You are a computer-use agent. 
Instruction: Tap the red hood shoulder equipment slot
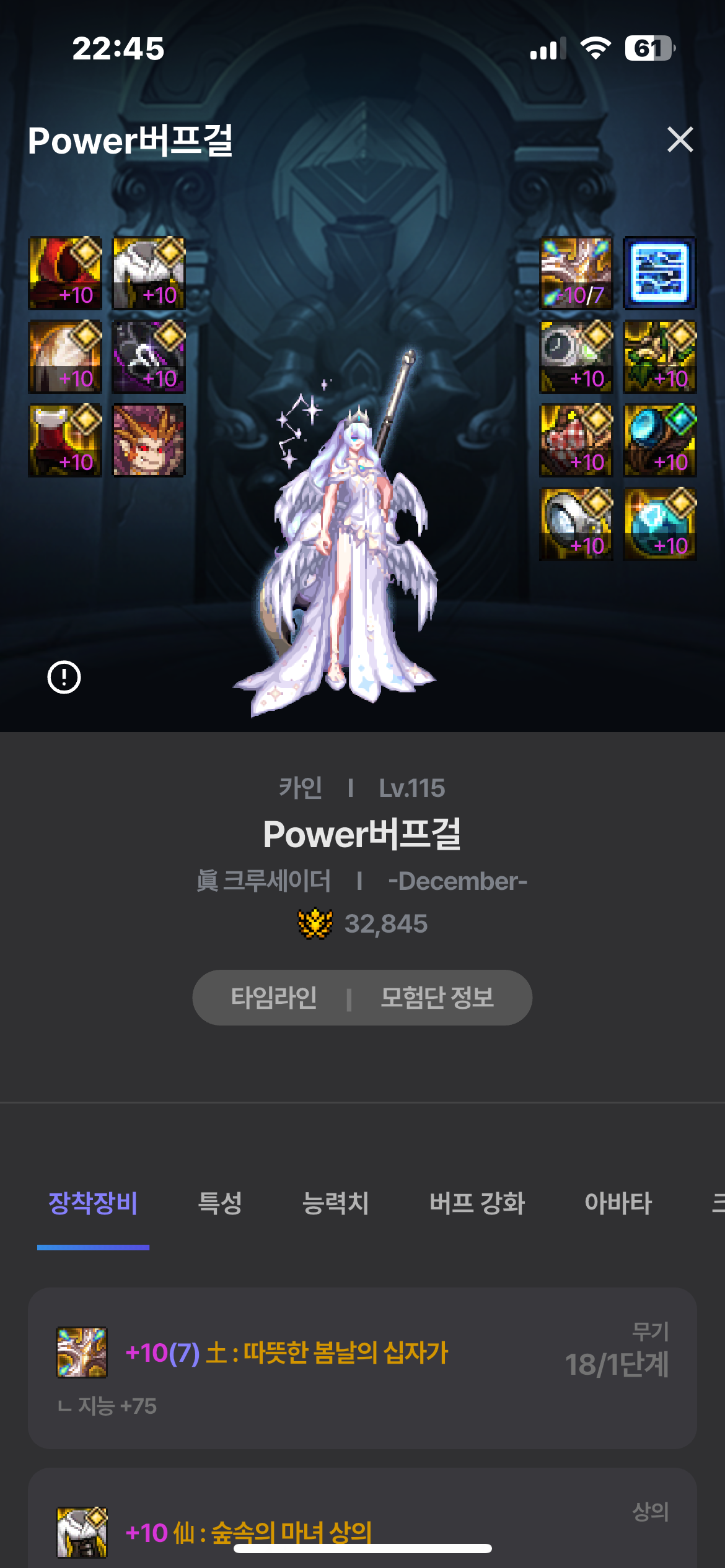65,273
